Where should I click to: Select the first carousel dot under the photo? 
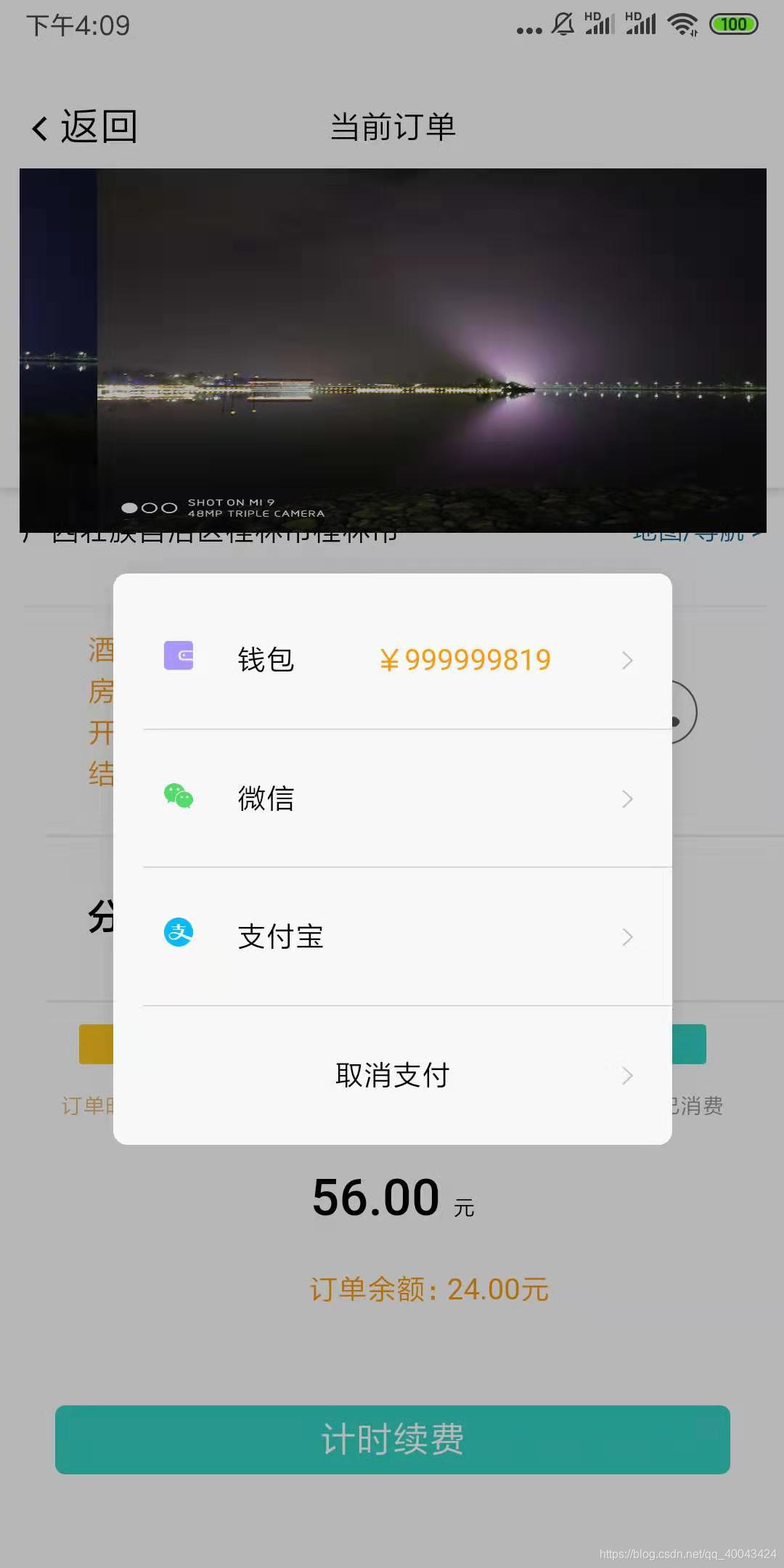point(131,508)
